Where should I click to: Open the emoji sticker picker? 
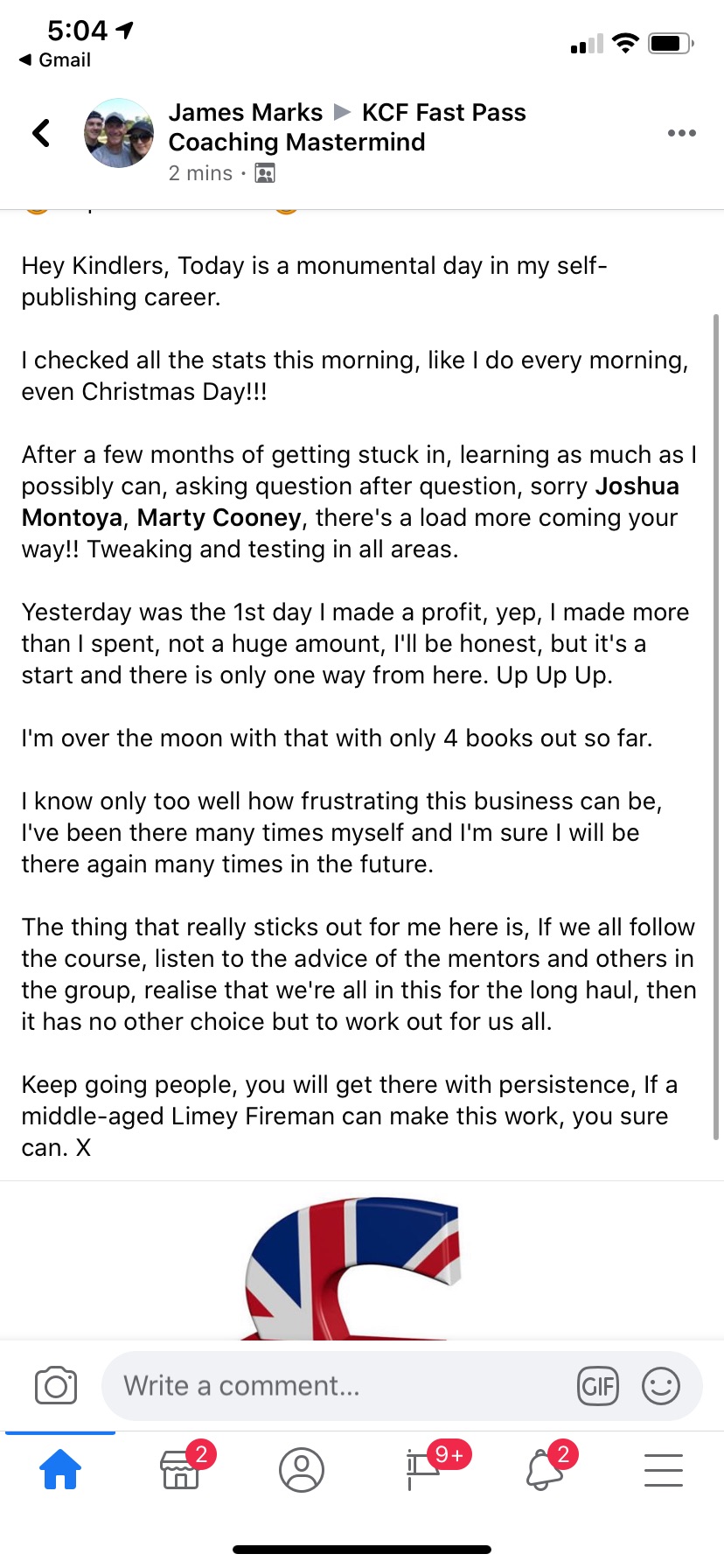661,1386
